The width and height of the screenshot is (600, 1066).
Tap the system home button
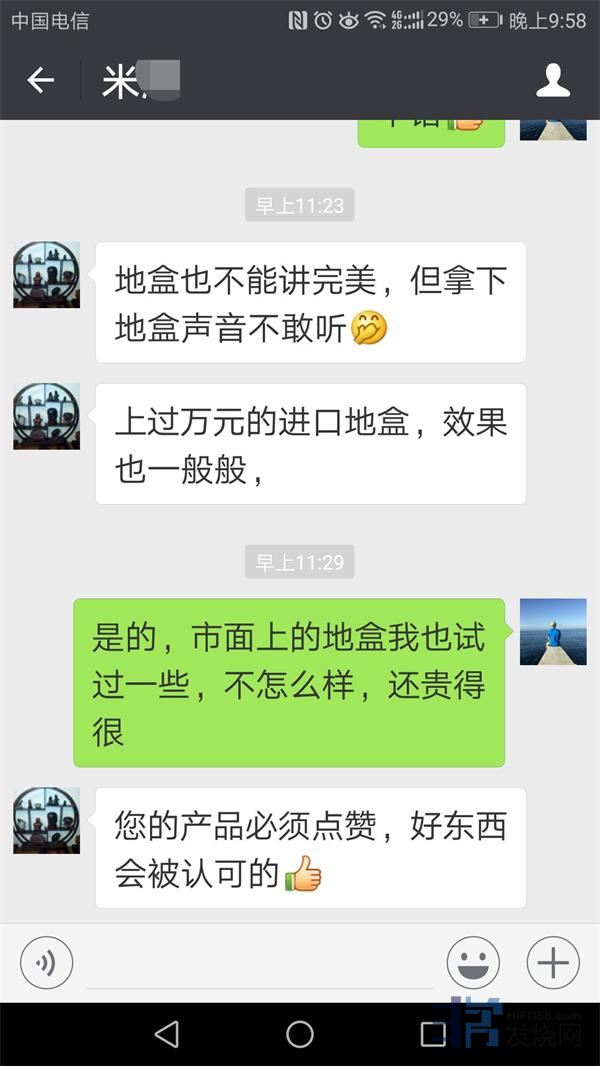(300, 1034)
